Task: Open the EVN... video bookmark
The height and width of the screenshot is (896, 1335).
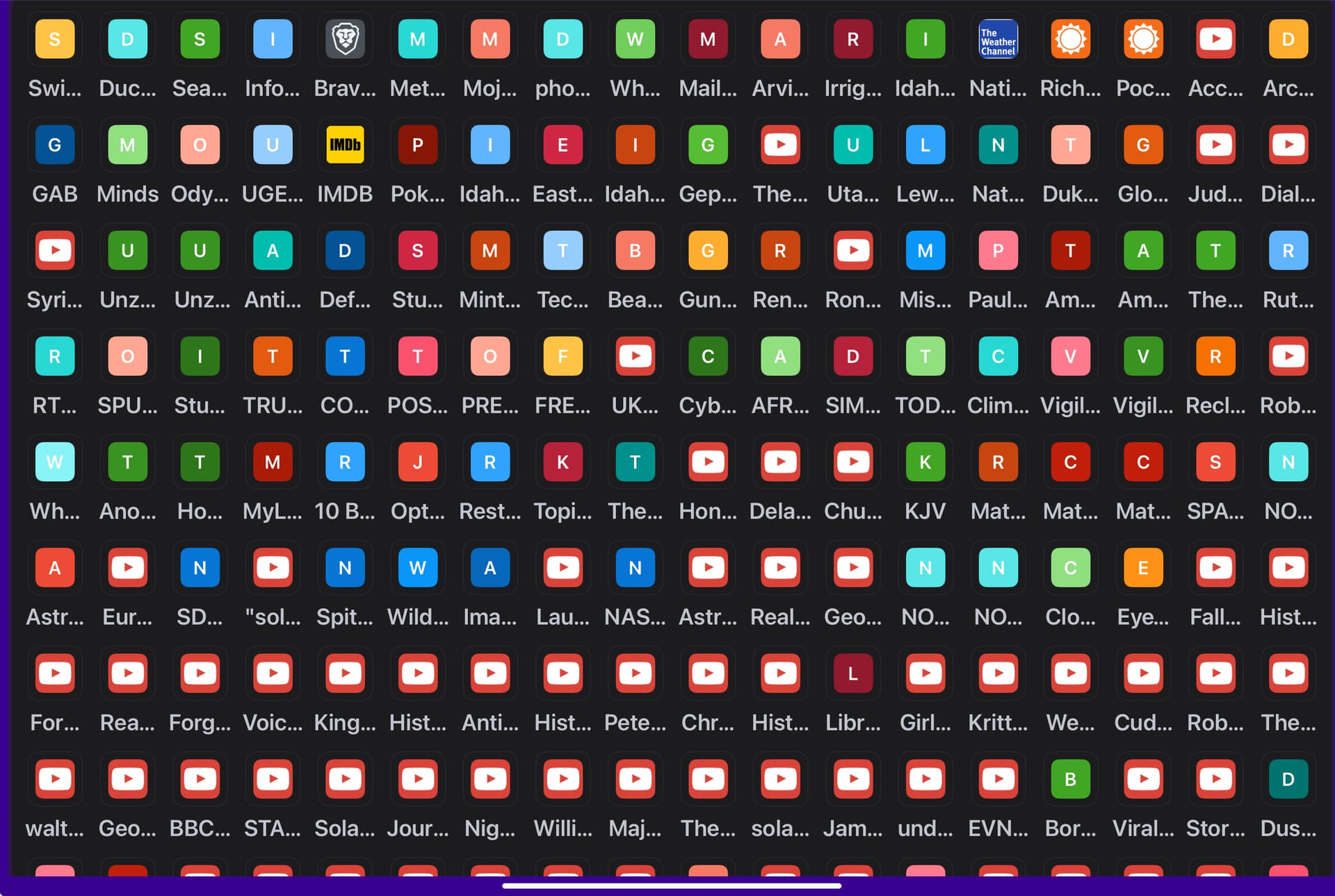Action: [x=998, y=779]
